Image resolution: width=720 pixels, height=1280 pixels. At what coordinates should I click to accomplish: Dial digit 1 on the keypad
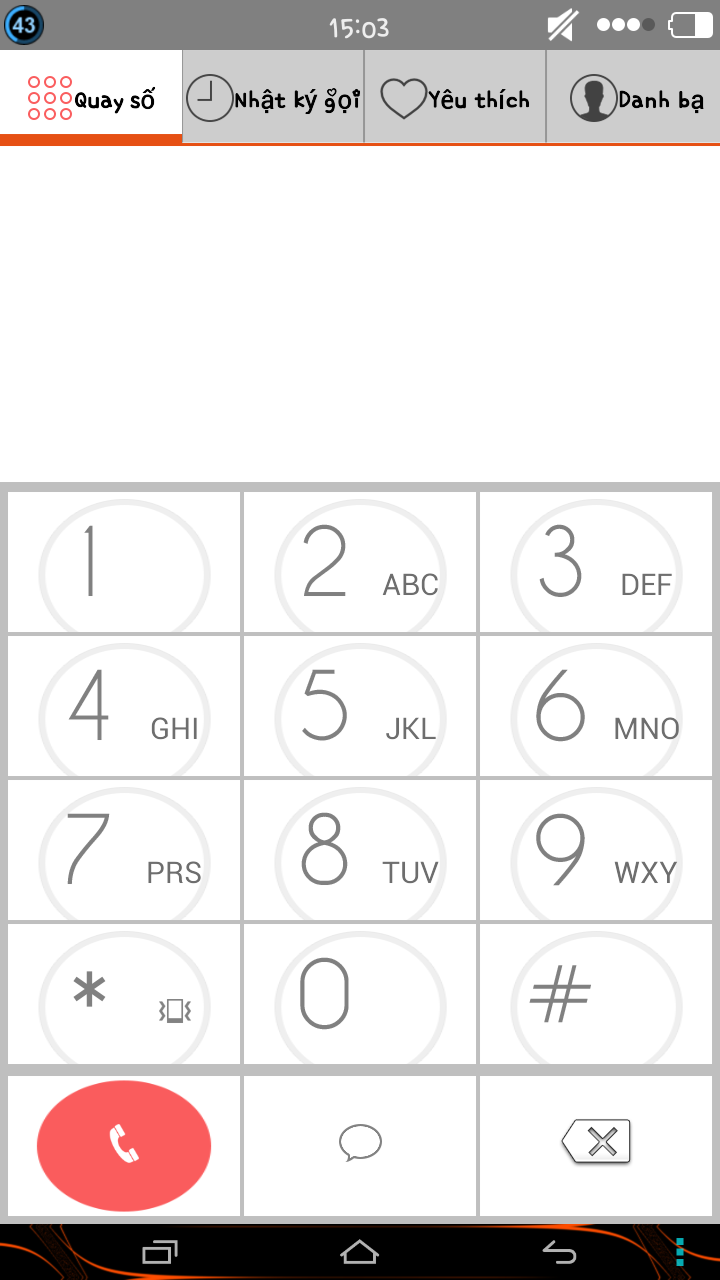click(124, 562)
